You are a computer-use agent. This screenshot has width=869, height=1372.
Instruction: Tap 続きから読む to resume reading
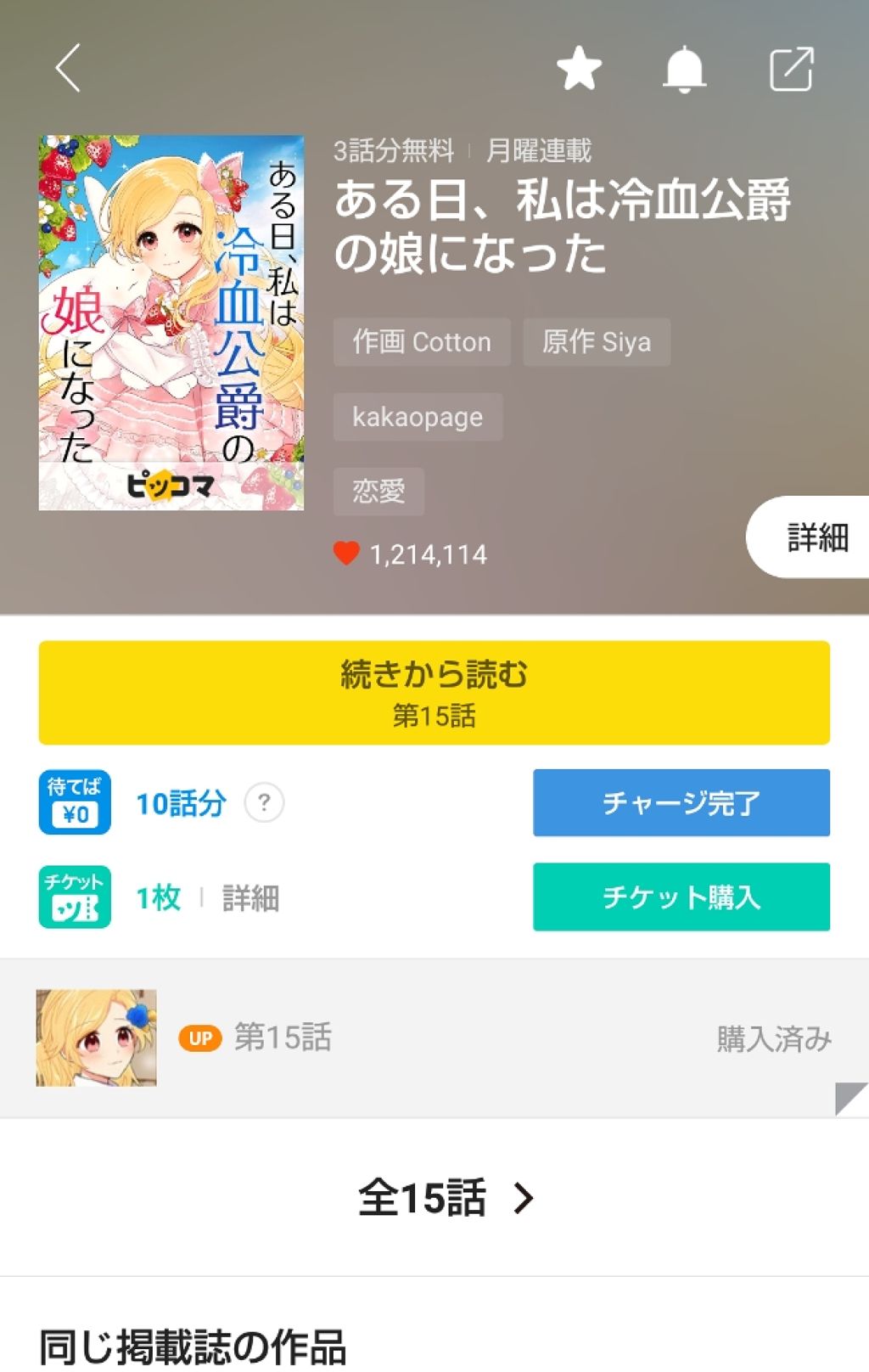click(434, 689)
